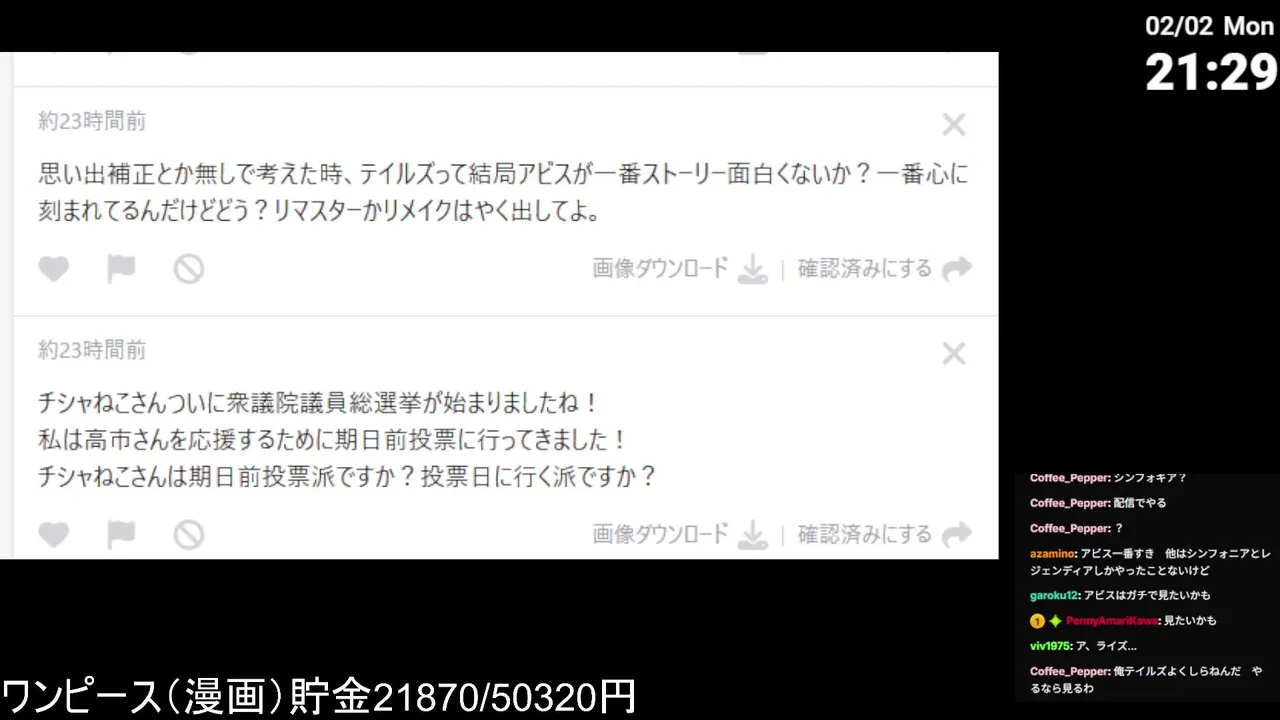Screen dimensions: 1280x720
Task: Download image of the 期日前投票 message
Action: 680,535
